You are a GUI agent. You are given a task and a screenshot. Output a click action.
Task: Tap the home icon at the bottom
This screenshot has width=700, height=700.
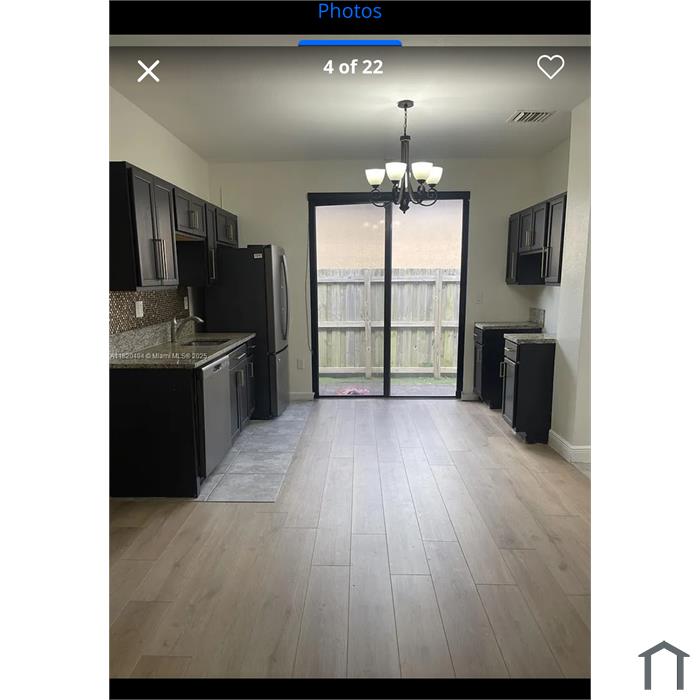[663, 665]
